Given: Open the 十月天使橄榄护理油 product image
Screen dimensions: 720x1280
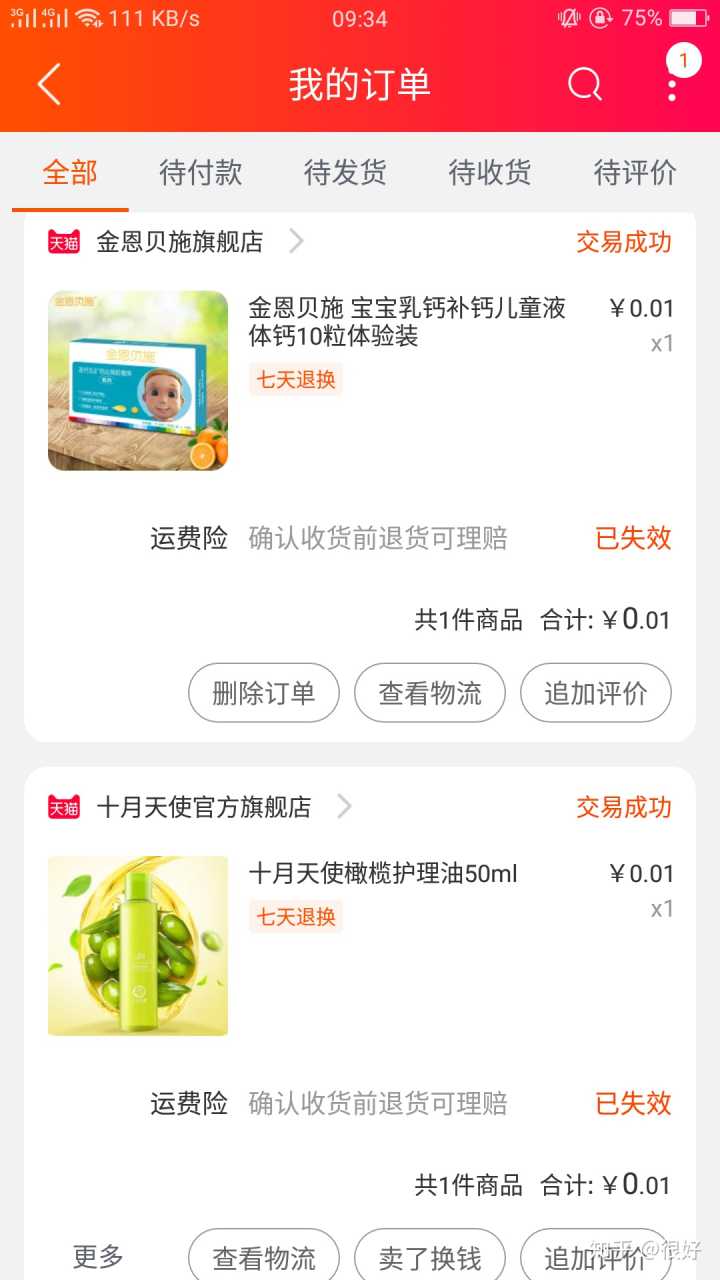Looking at the screenshot, I should pyautogui.click(x=138, y=945).
